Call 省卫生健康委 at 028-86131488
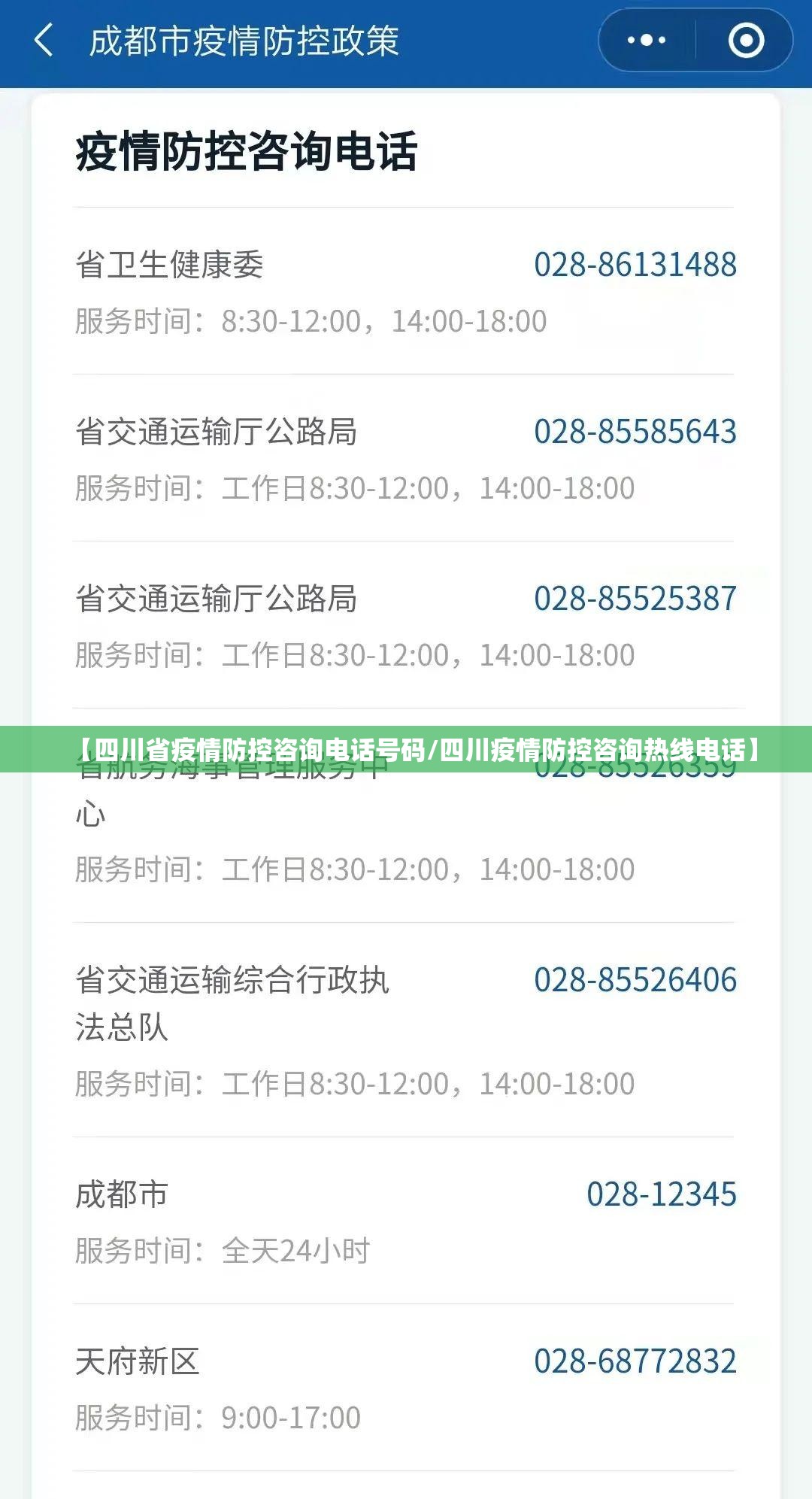Image resolution: width=812 pixels, height=1499 pixels. [x=635, y=265]
